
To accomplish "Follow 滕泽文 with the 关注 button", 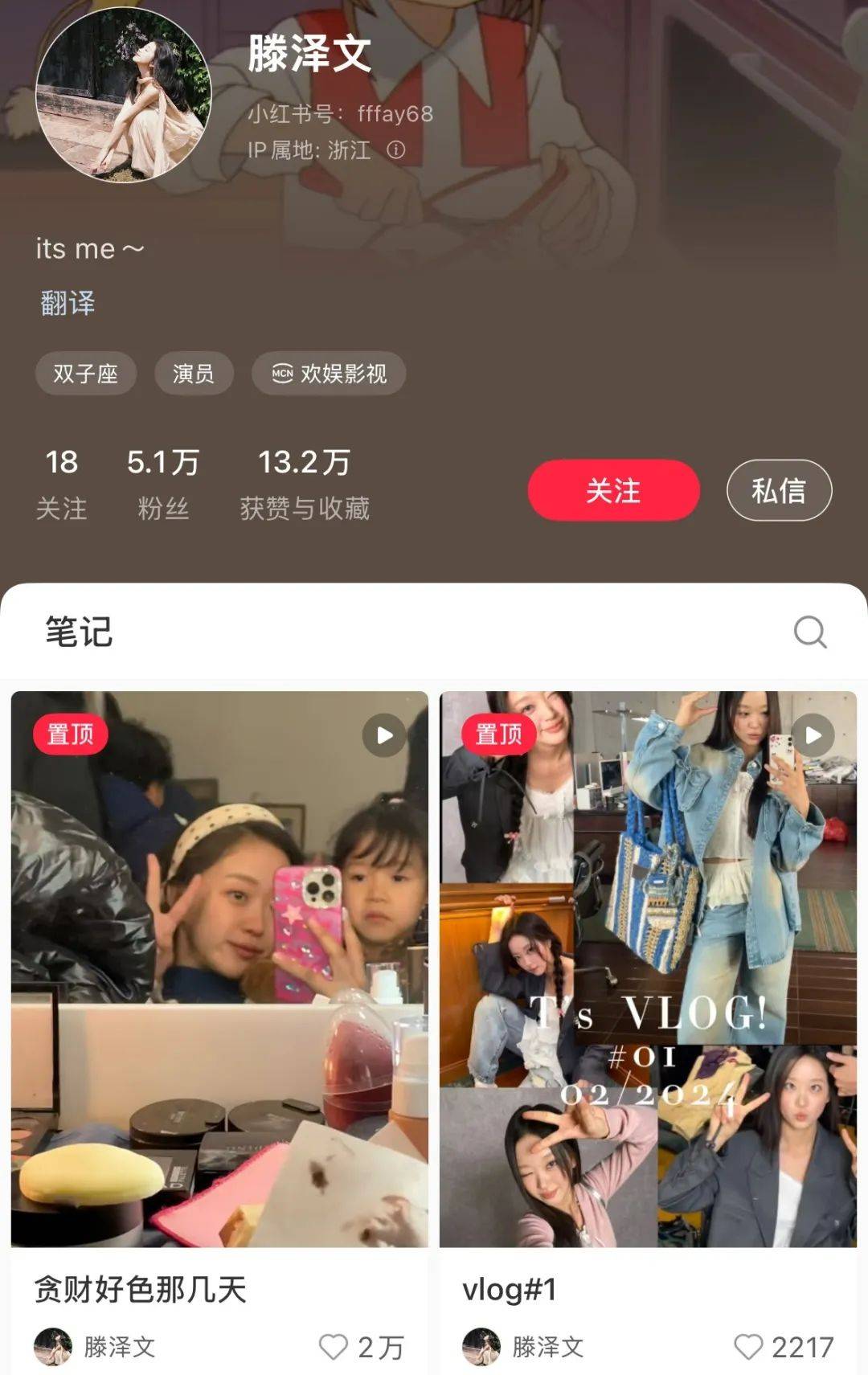I will click(613, 490).
